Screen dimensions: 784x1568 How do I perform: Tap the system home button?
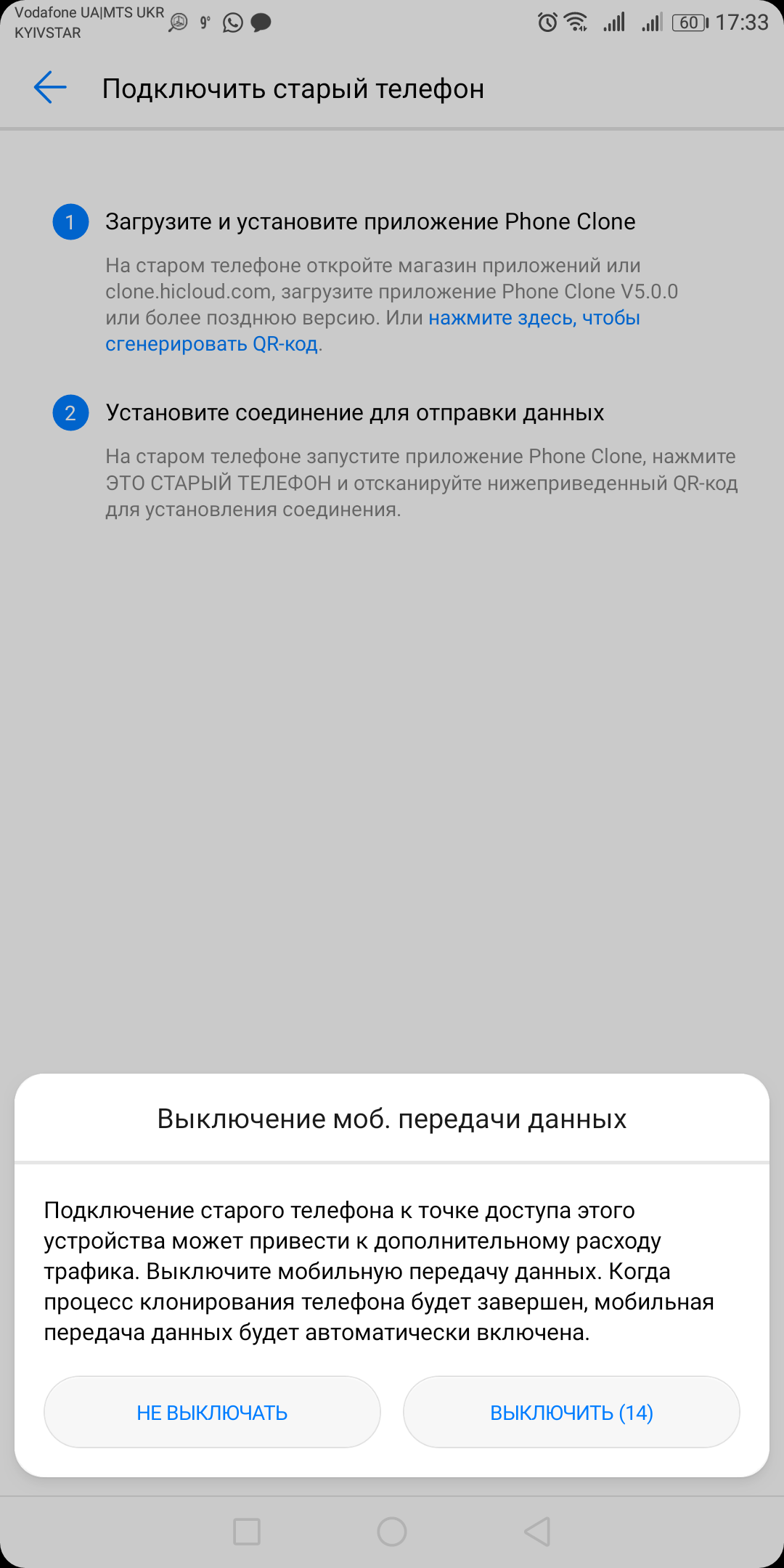click(x=392, y=1532)
